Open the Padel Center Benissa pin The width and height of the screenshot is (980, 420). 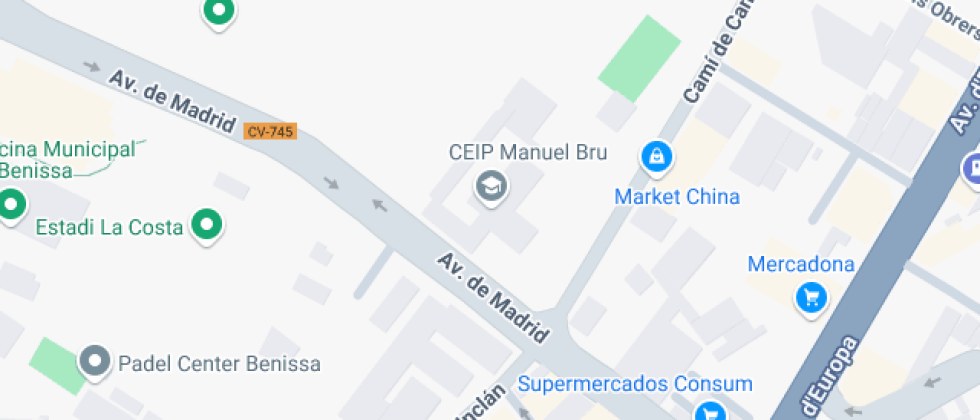[95, 361]
